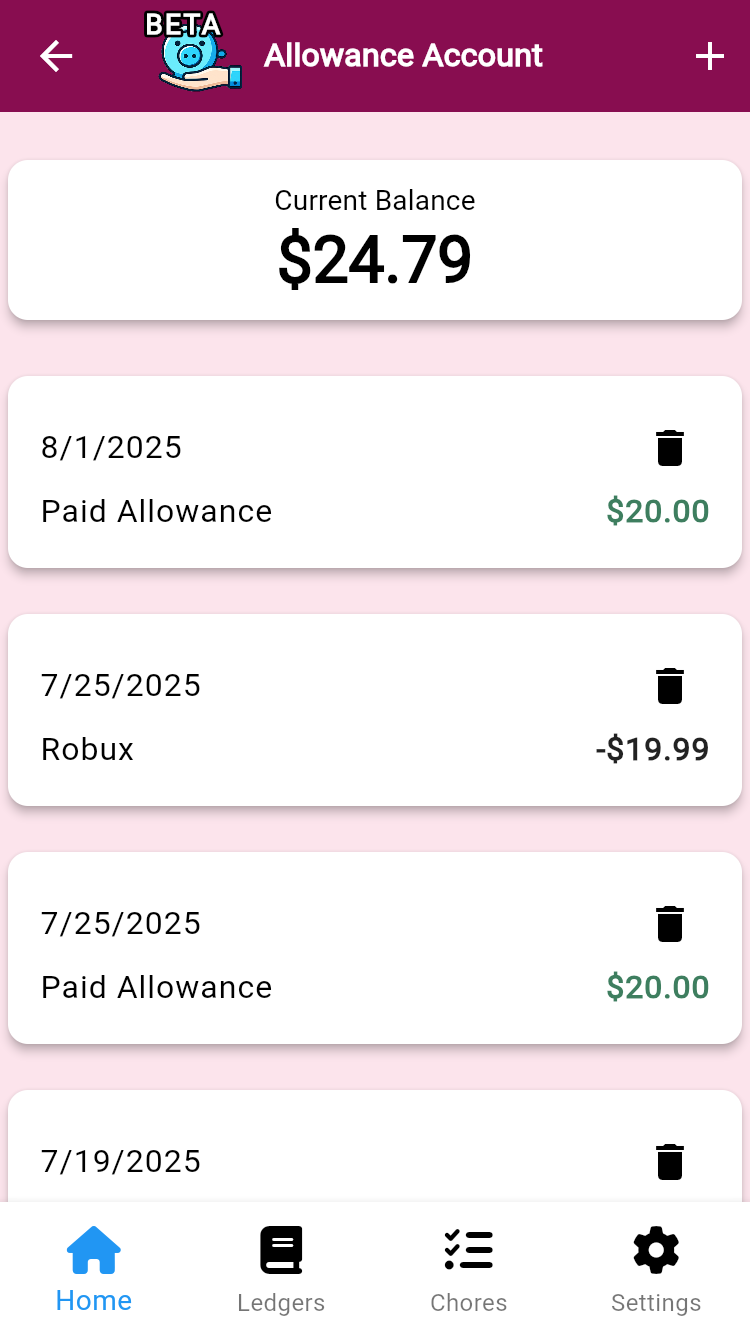Click the -$19.99 amount text
This screenshot has width=750, height=1334.
click(x=653, y=749)
